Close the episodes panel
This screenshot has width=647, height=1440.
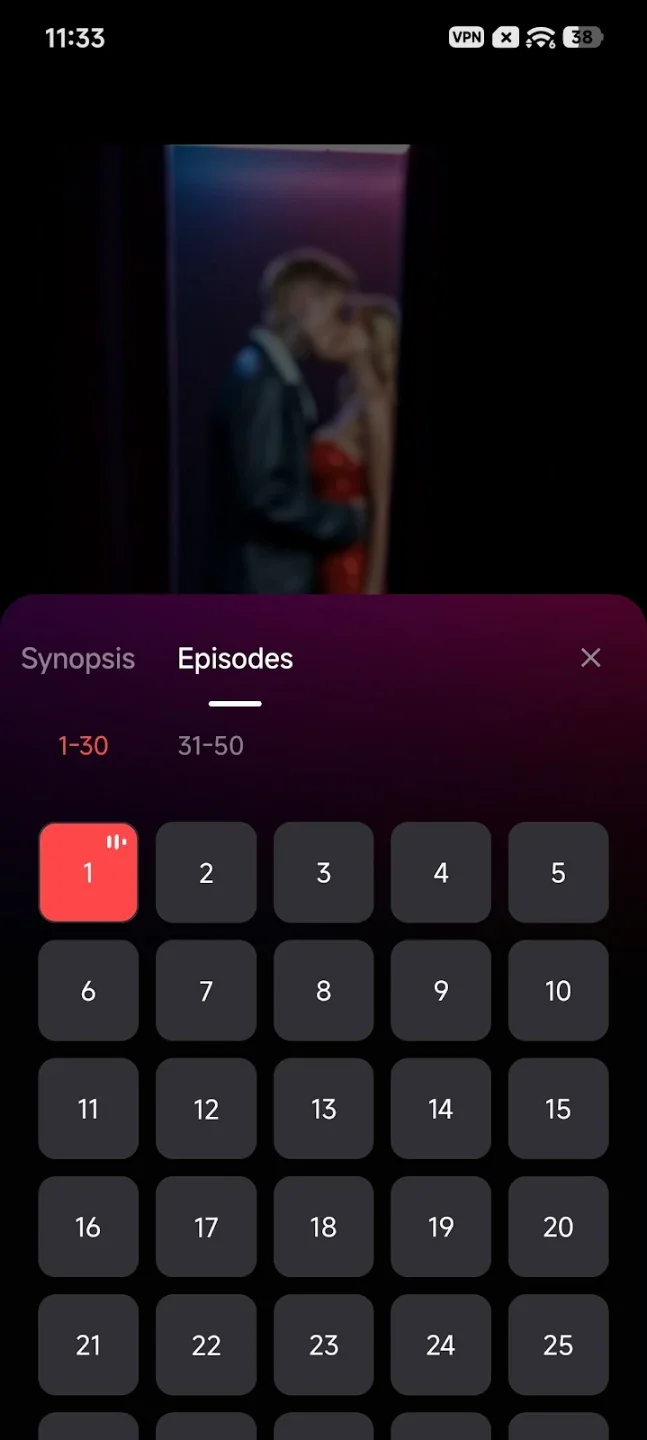[591, 657]
